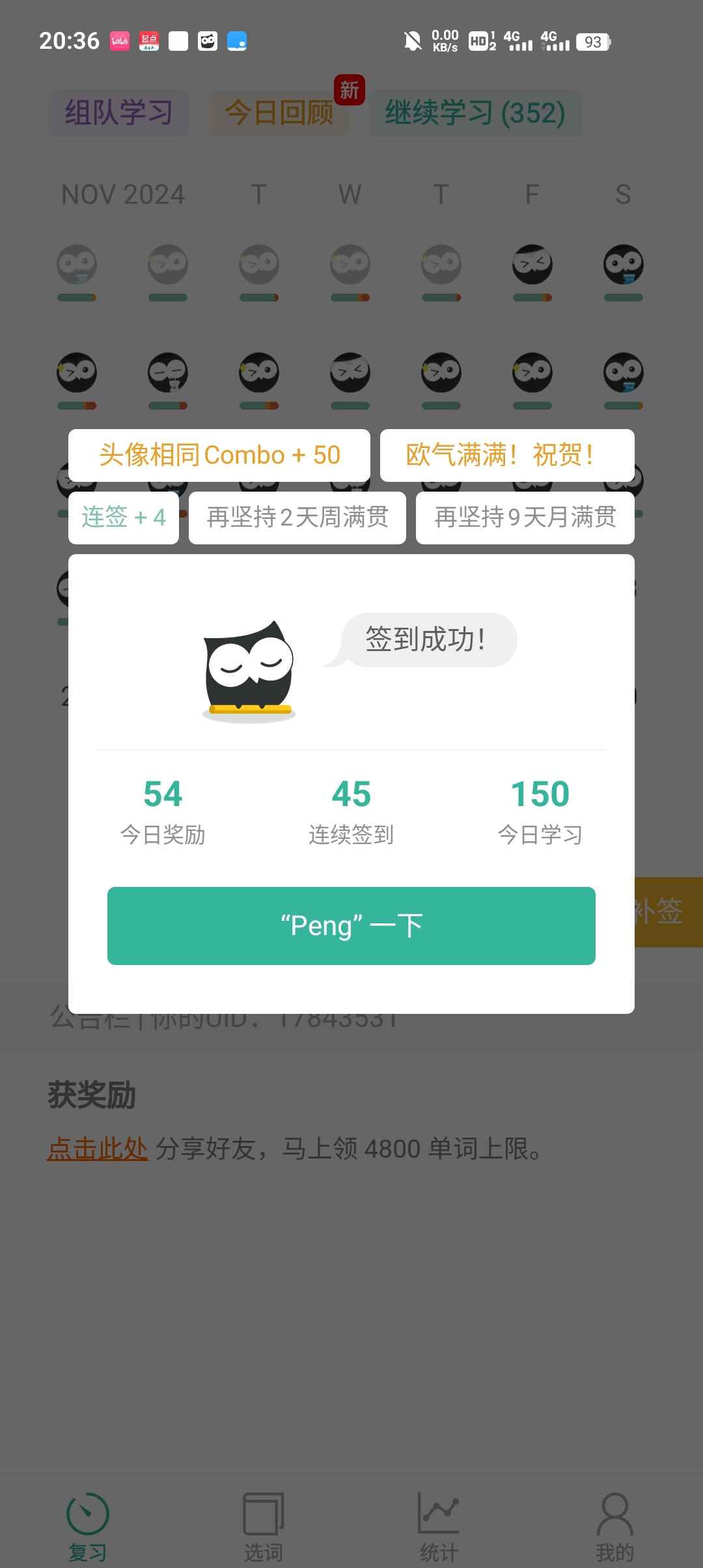Open 今日回顾 daily review
Screen dimensions: 703x1568
[279, 113]
